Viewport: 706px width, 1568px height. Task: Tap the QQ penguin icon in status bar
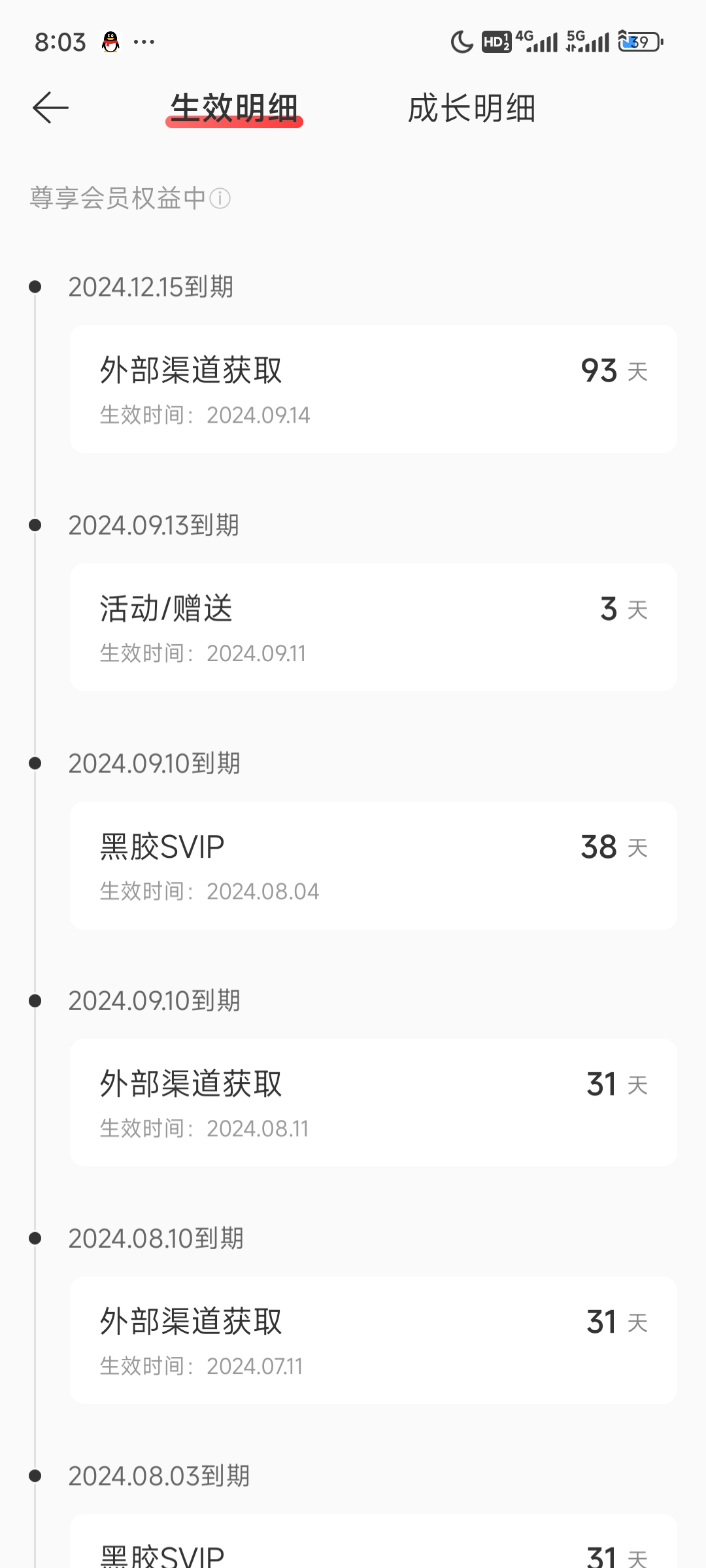pos(111,41)
